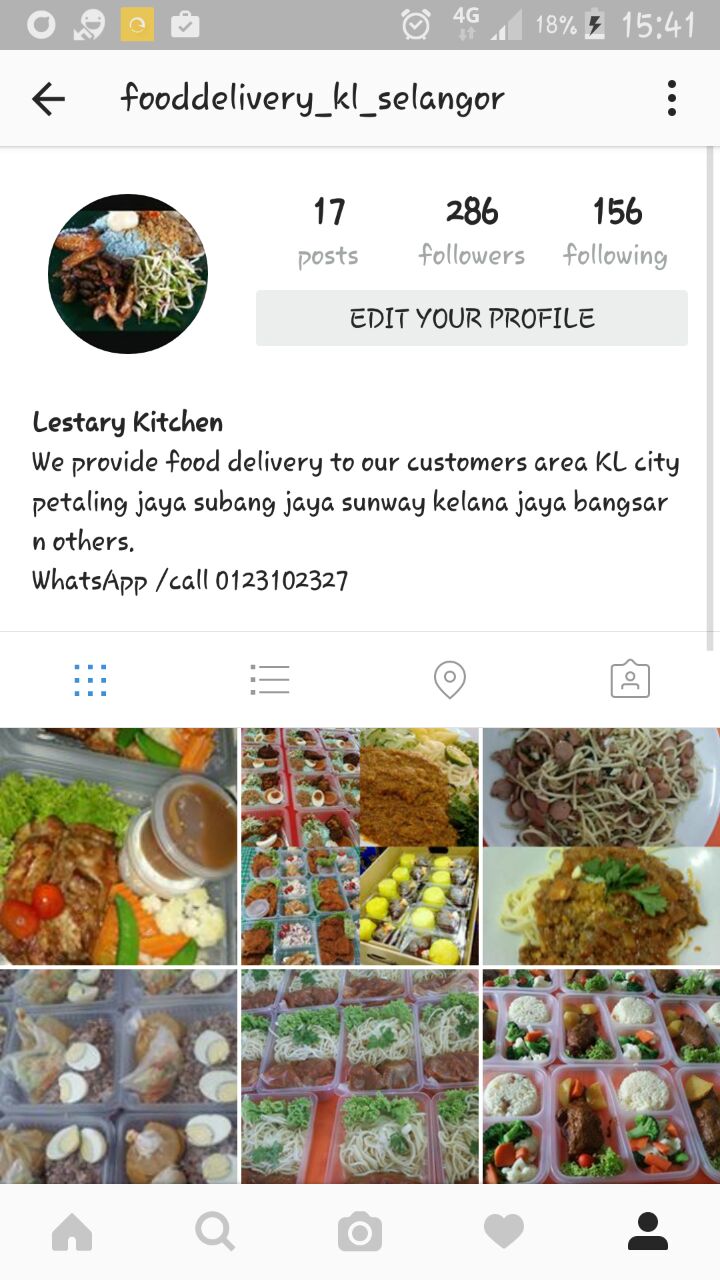The height and width of the screenshot is (1280, 720).
Task: Open the three-dot overflow menu
Action: [672, 99]
